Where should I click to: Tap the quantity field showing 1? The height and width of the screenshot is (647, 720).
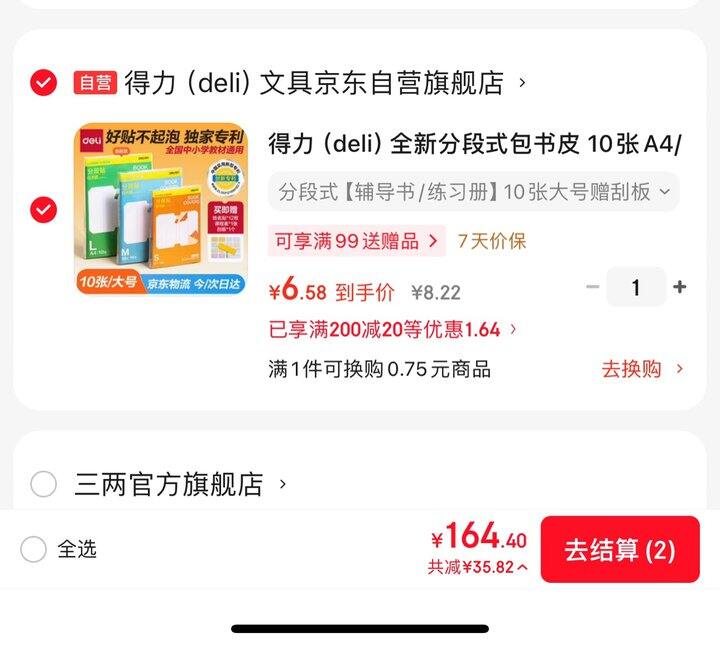coord(636,288)
